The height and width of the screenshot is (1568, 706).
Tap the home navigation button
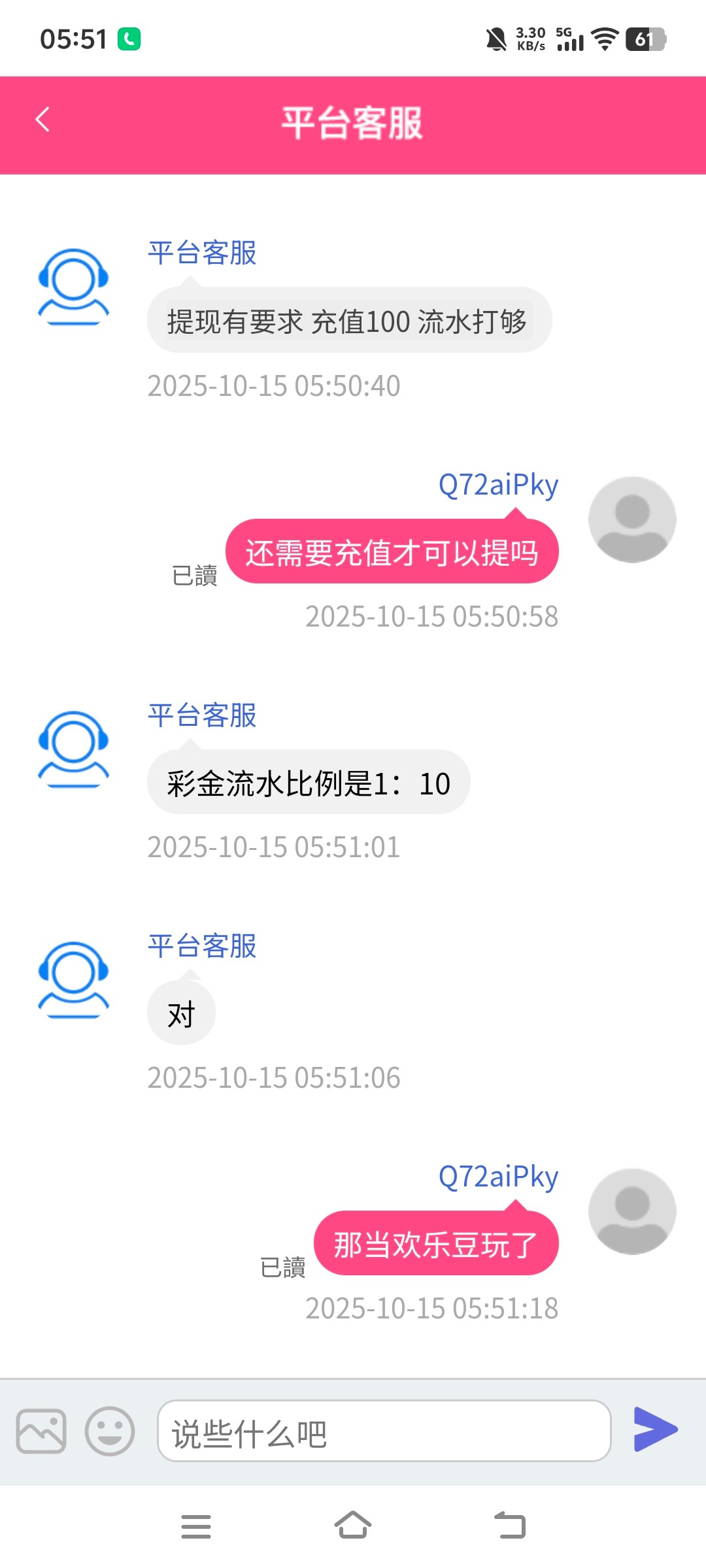[353, 1526]
